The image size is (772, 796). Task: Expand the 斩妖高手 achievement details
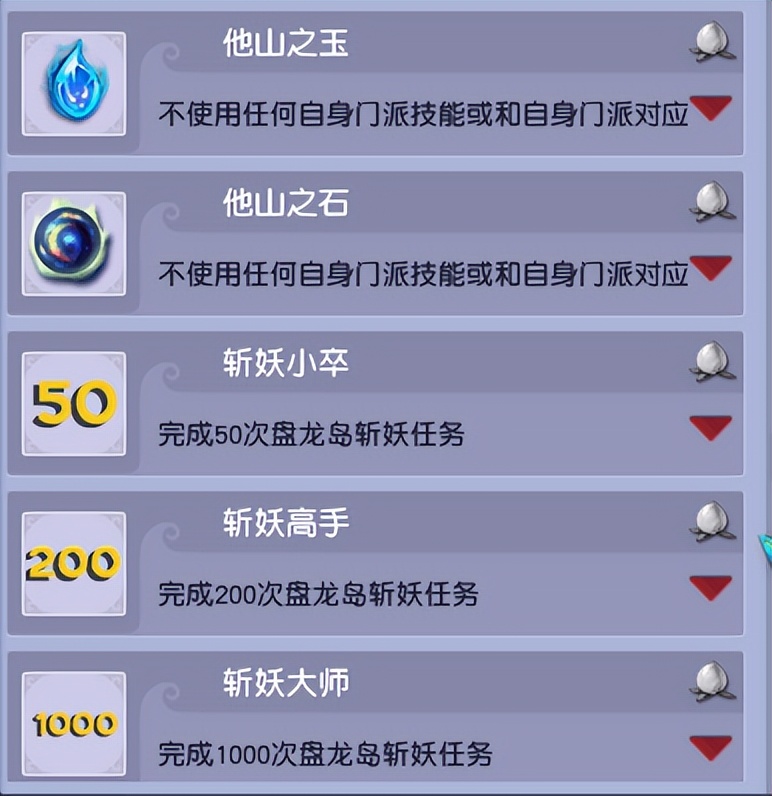[x=712, y=589]
